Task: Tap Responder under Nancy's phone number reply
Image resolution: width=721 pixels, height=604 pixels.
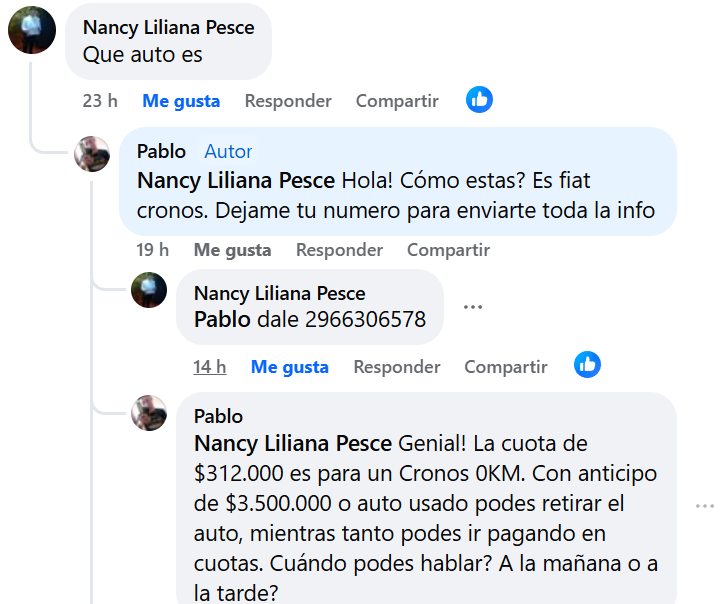Action: coord(397,367)
